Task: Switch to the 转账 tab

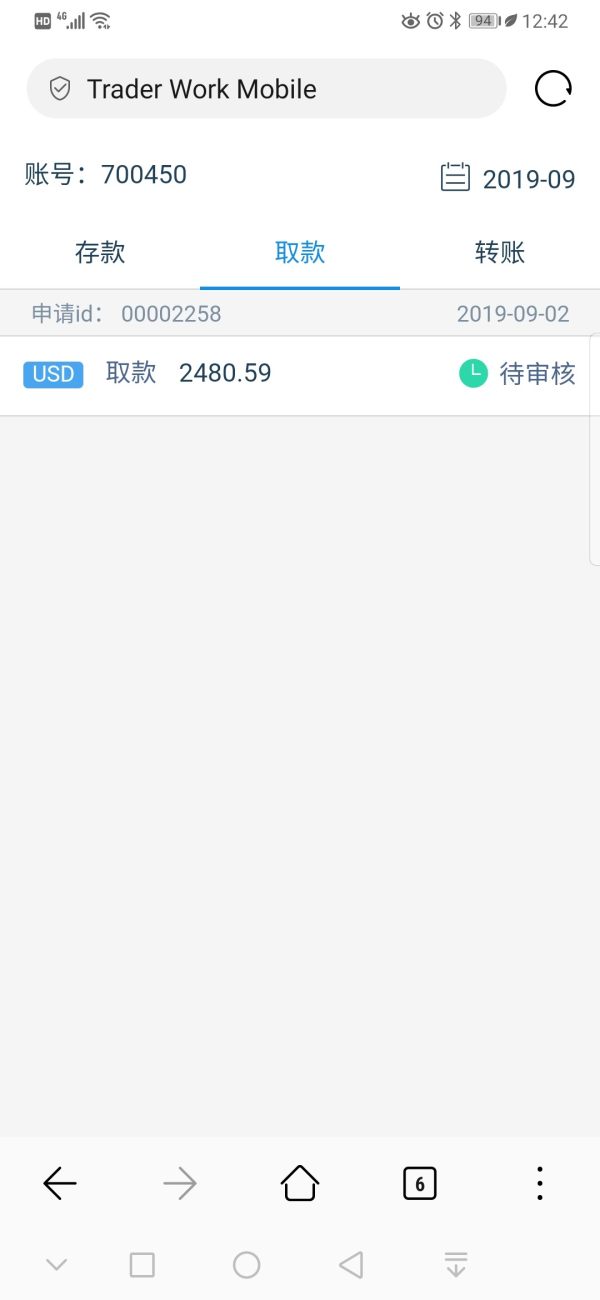Action: point(500,252)
